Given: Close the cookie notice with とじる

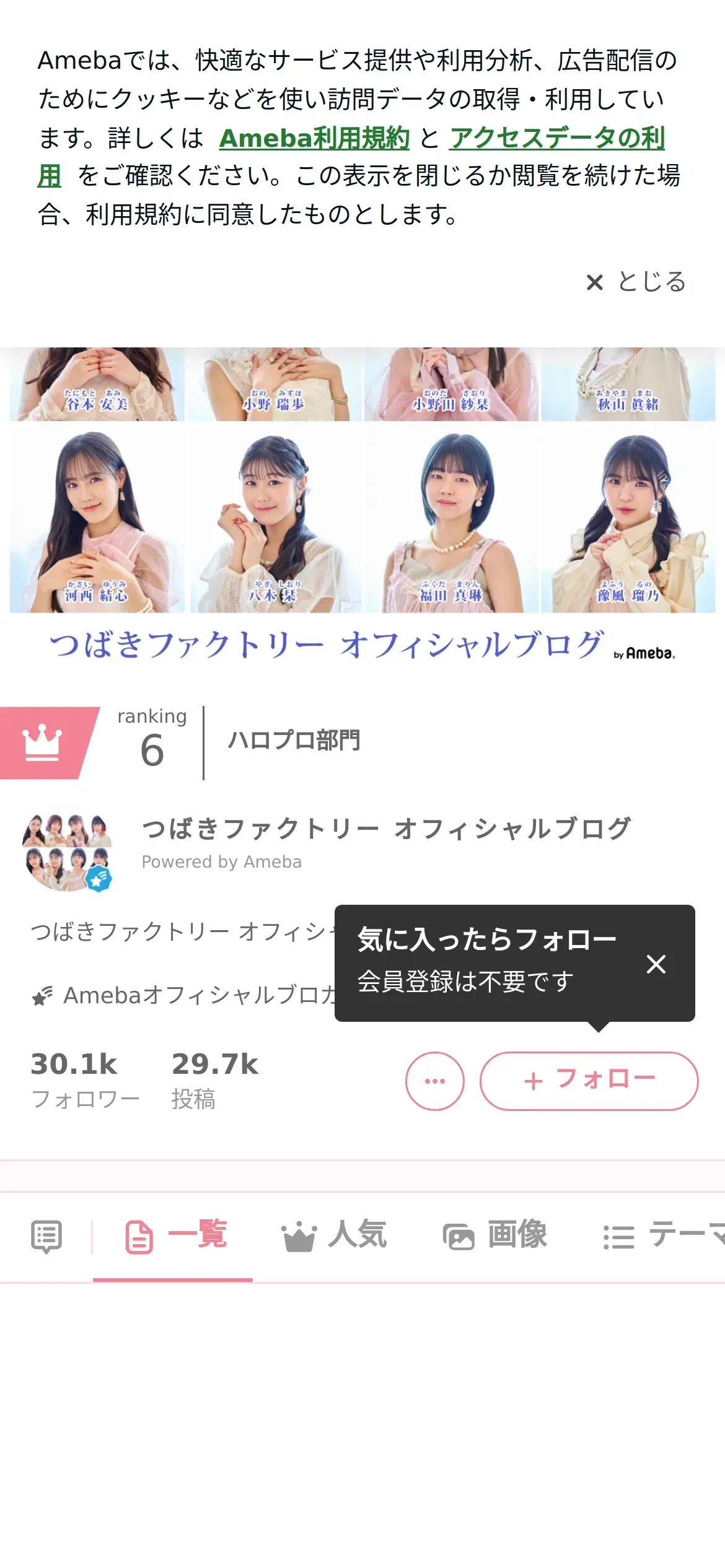Looking at the screenshot, I should click(636, 282).
